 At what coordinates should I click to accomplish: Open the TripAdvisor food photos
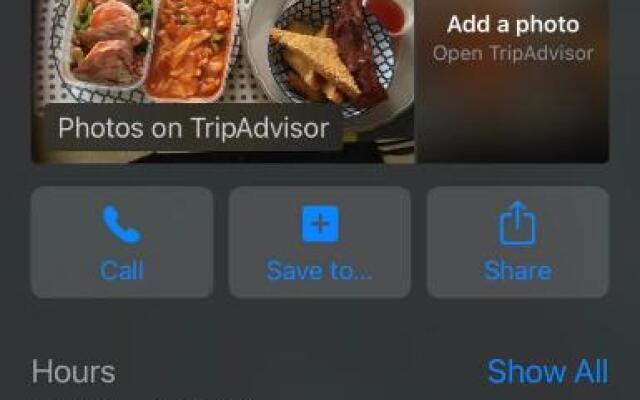coord(222,70)
